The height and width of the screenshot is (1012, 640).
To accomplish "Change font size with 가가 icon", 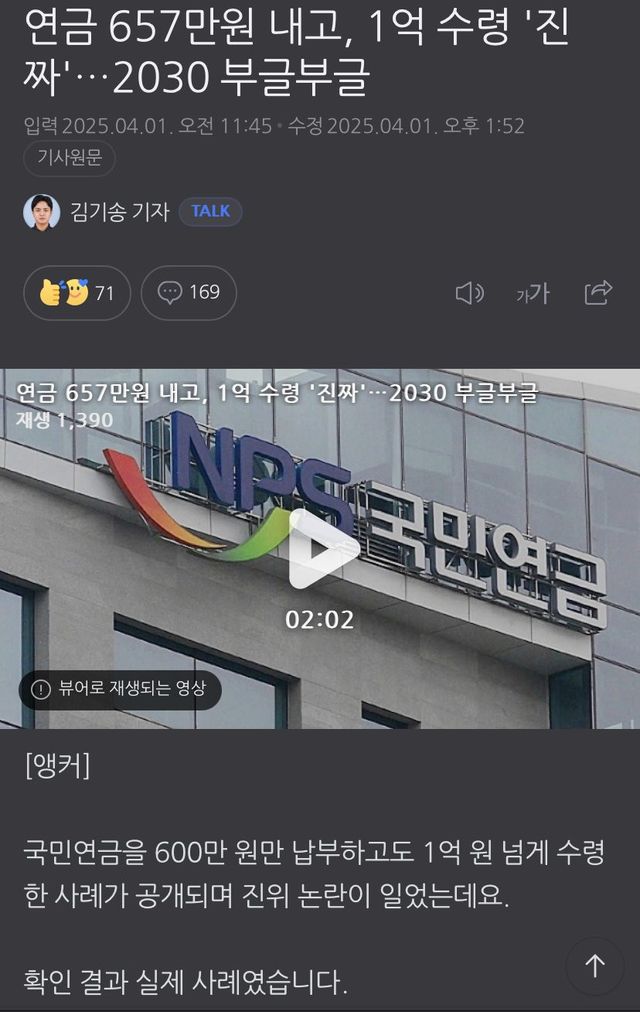I will tap(532, 293).
